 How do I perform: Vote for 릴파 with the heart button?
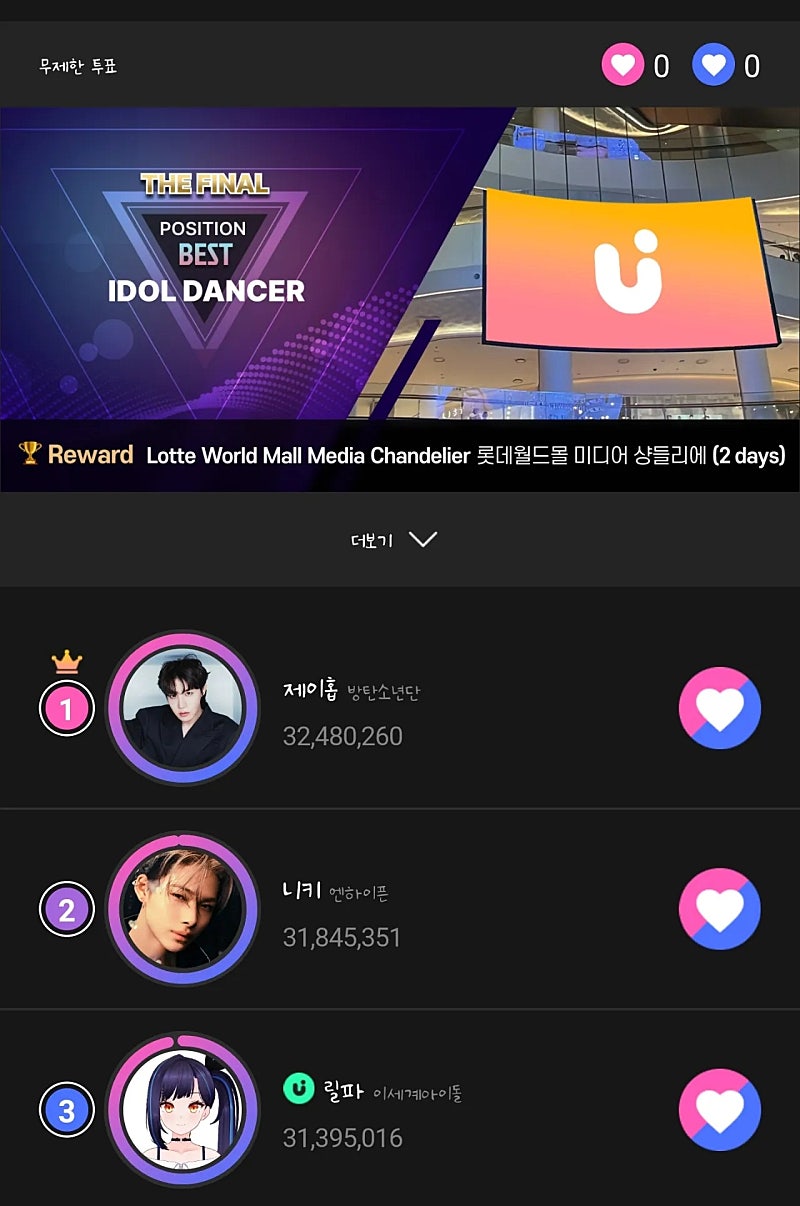click(x=719, y=1110)
